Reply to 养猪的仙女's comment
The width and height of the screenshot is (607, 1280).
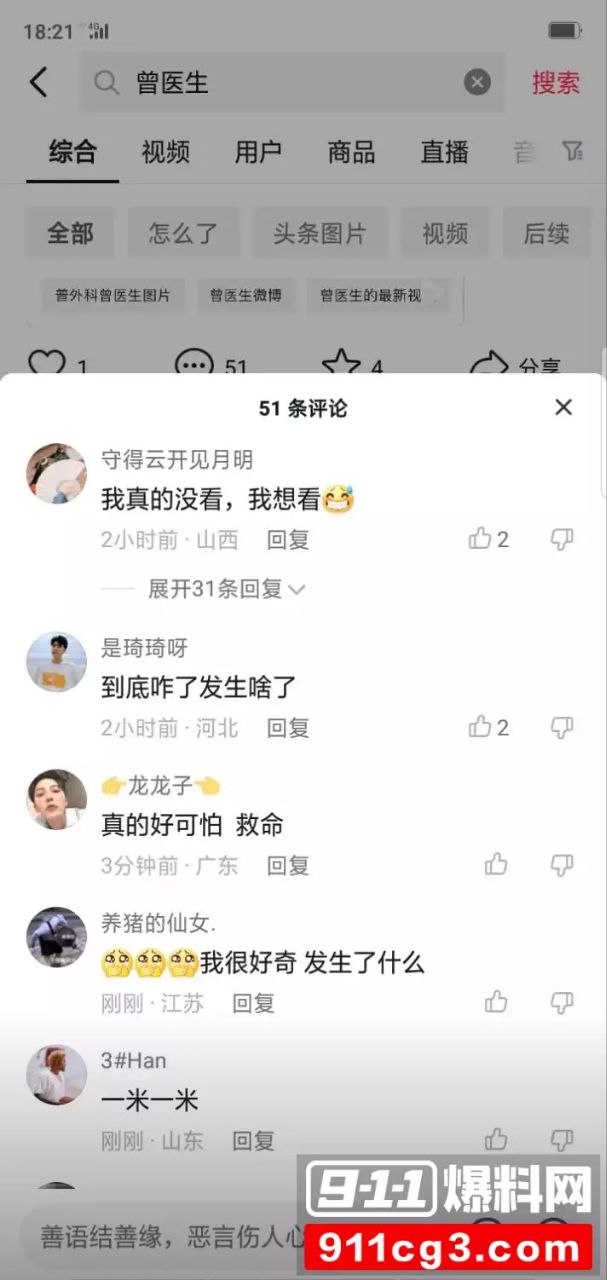click(254, 1003)
